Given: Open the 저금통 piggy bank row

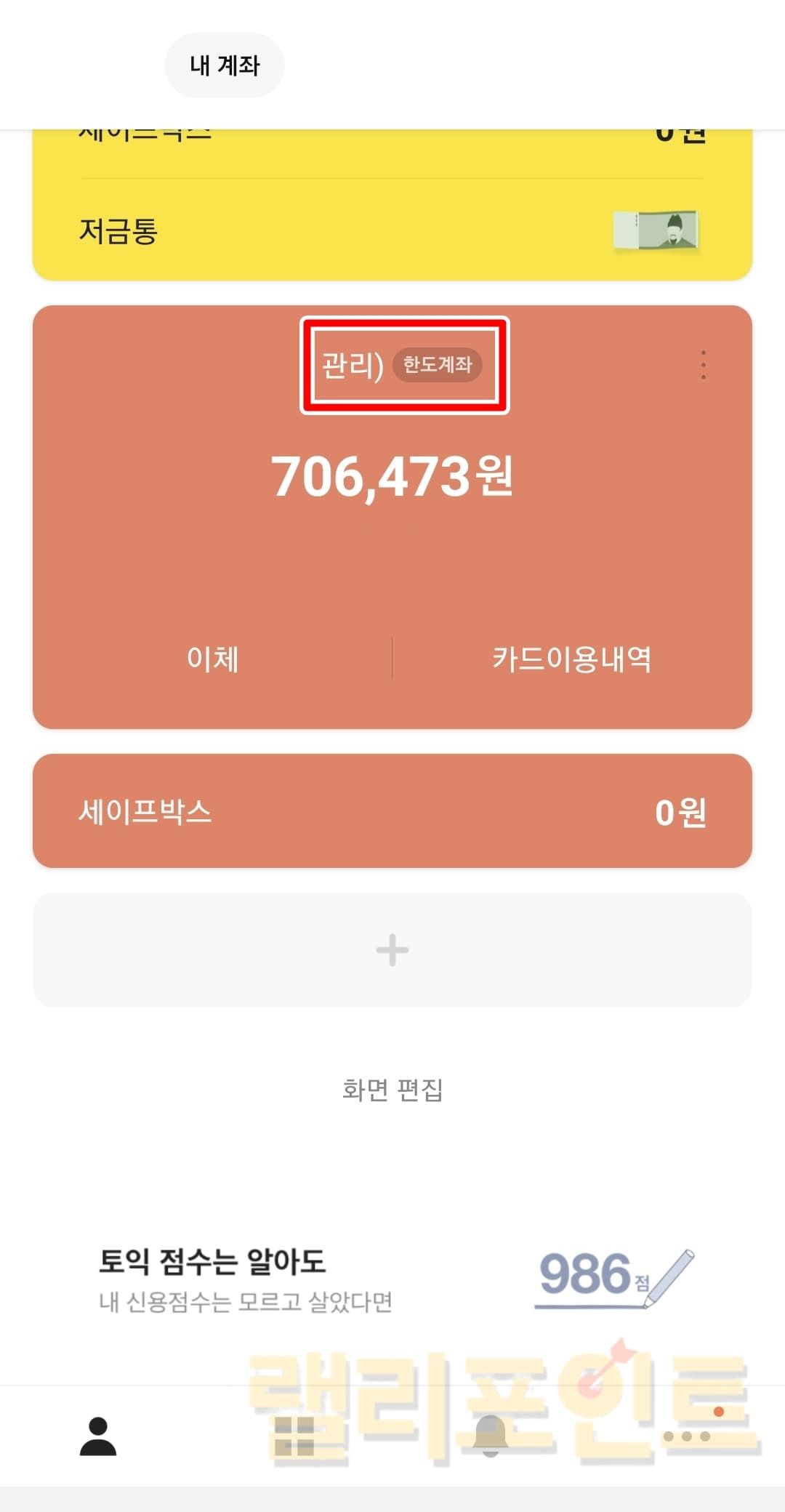Looking at the screenshot, I should [x=391, y=231].
